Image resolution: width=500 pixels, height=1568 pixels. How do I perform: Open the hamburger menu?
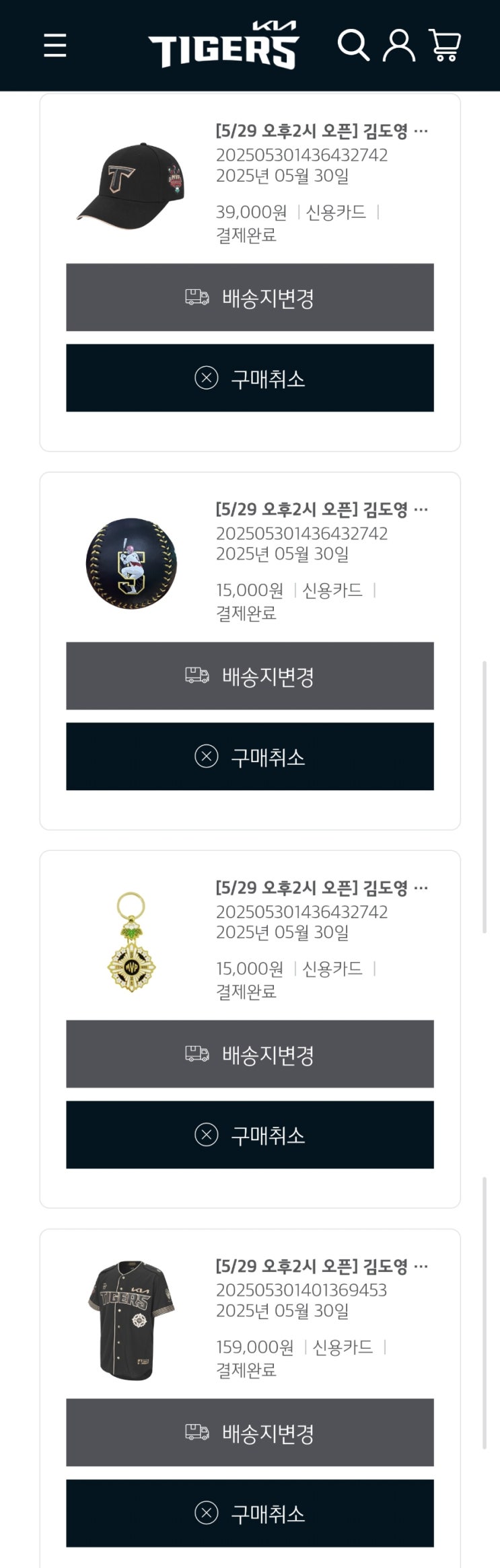[55, 46]
